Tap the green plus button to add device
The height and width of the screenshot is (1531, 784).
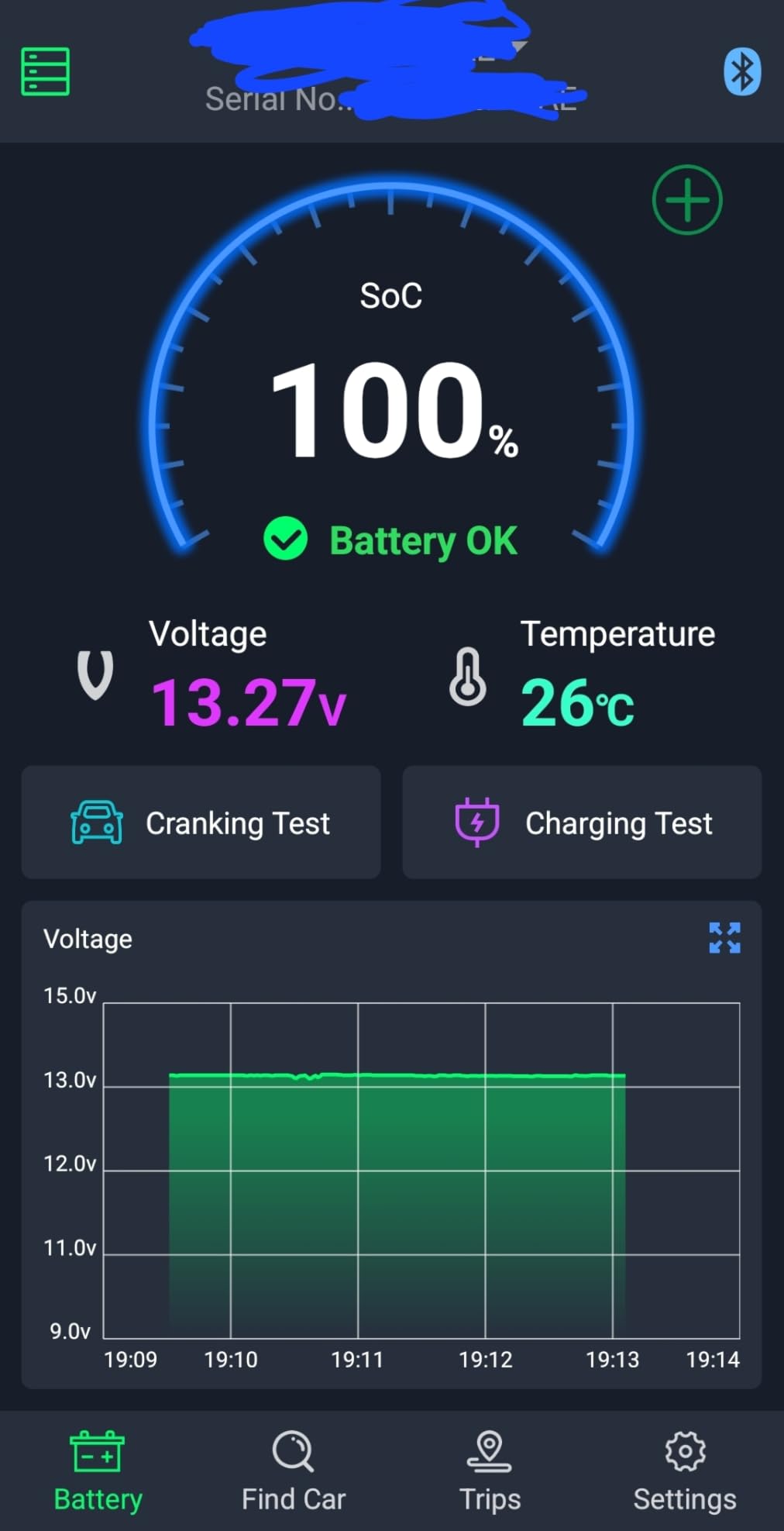pos(687,200)
